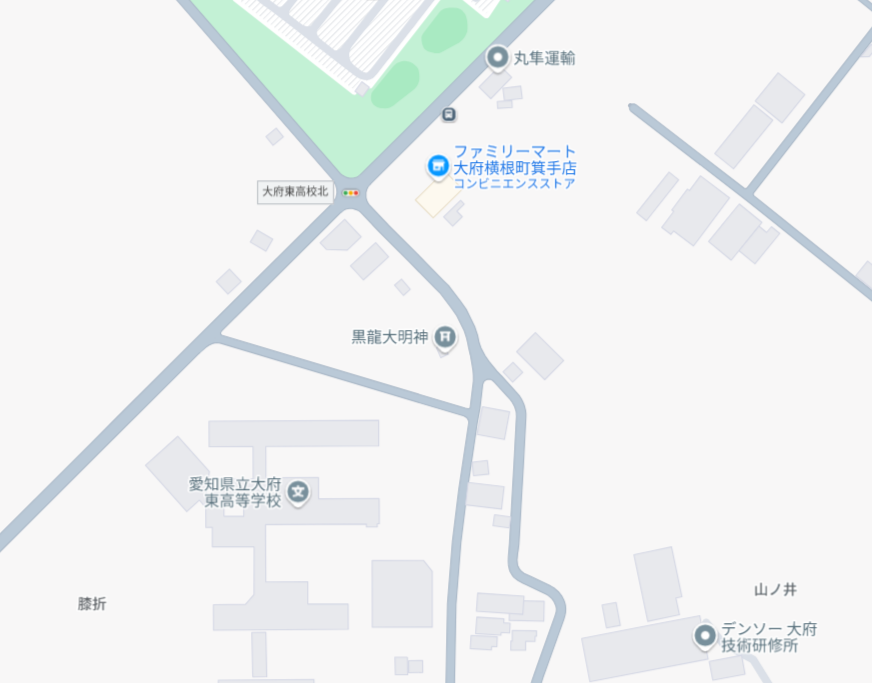
Task: Select the bus stop icon near 丸隼運輸
Action: [x=450, y=115]
